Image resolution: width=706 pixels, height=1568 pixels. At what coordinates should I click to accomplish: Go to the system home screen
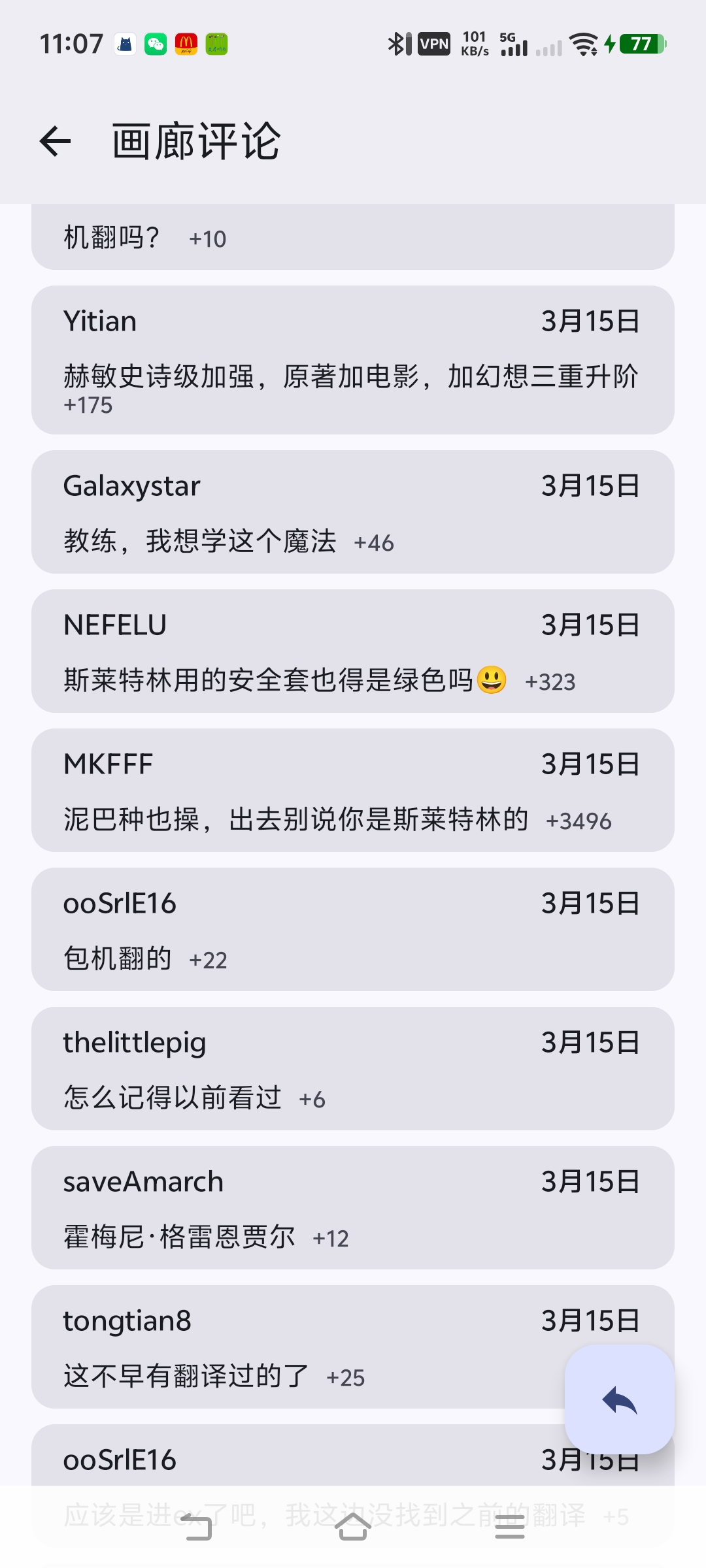[x=353, y=1527]
